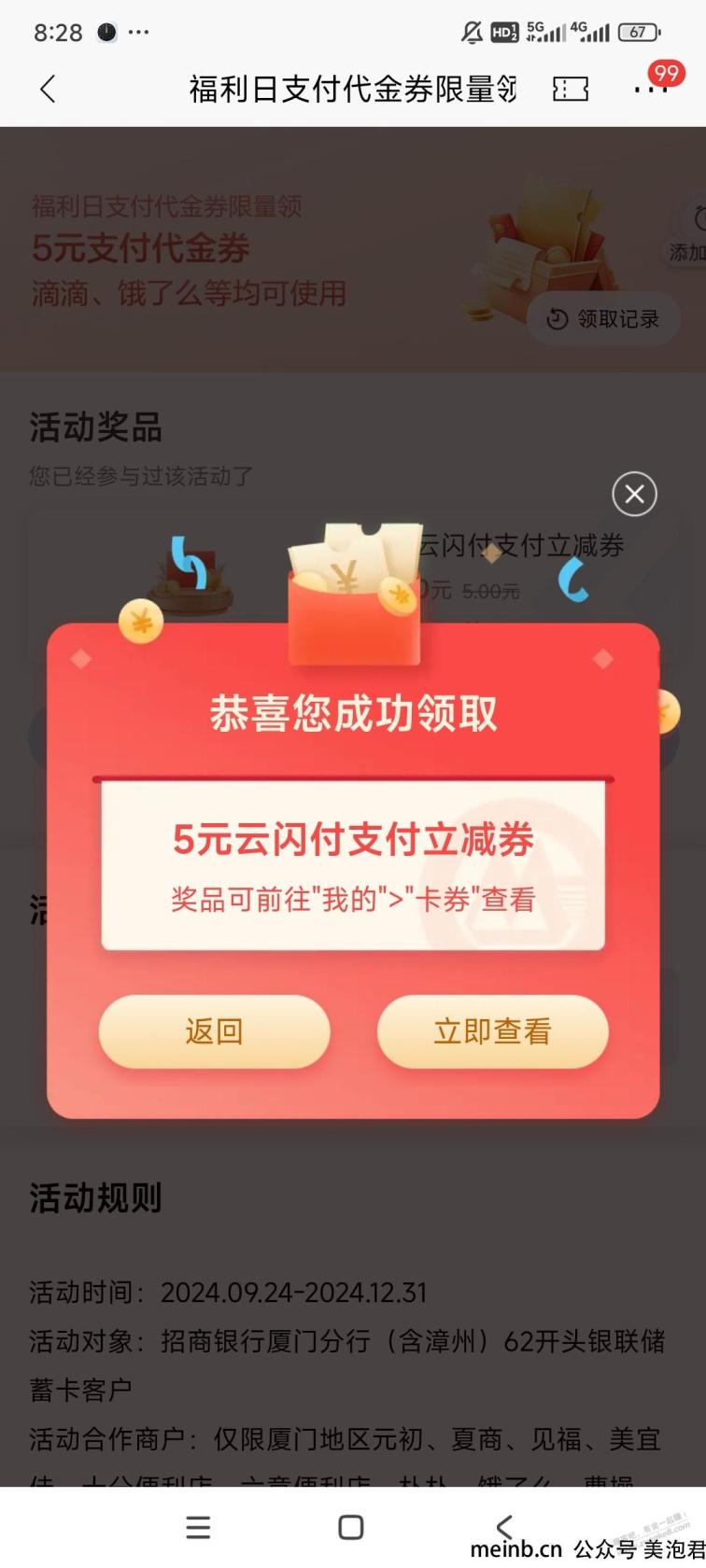
Task: Tap the system home button
Action: click(x=351, y=1527)
